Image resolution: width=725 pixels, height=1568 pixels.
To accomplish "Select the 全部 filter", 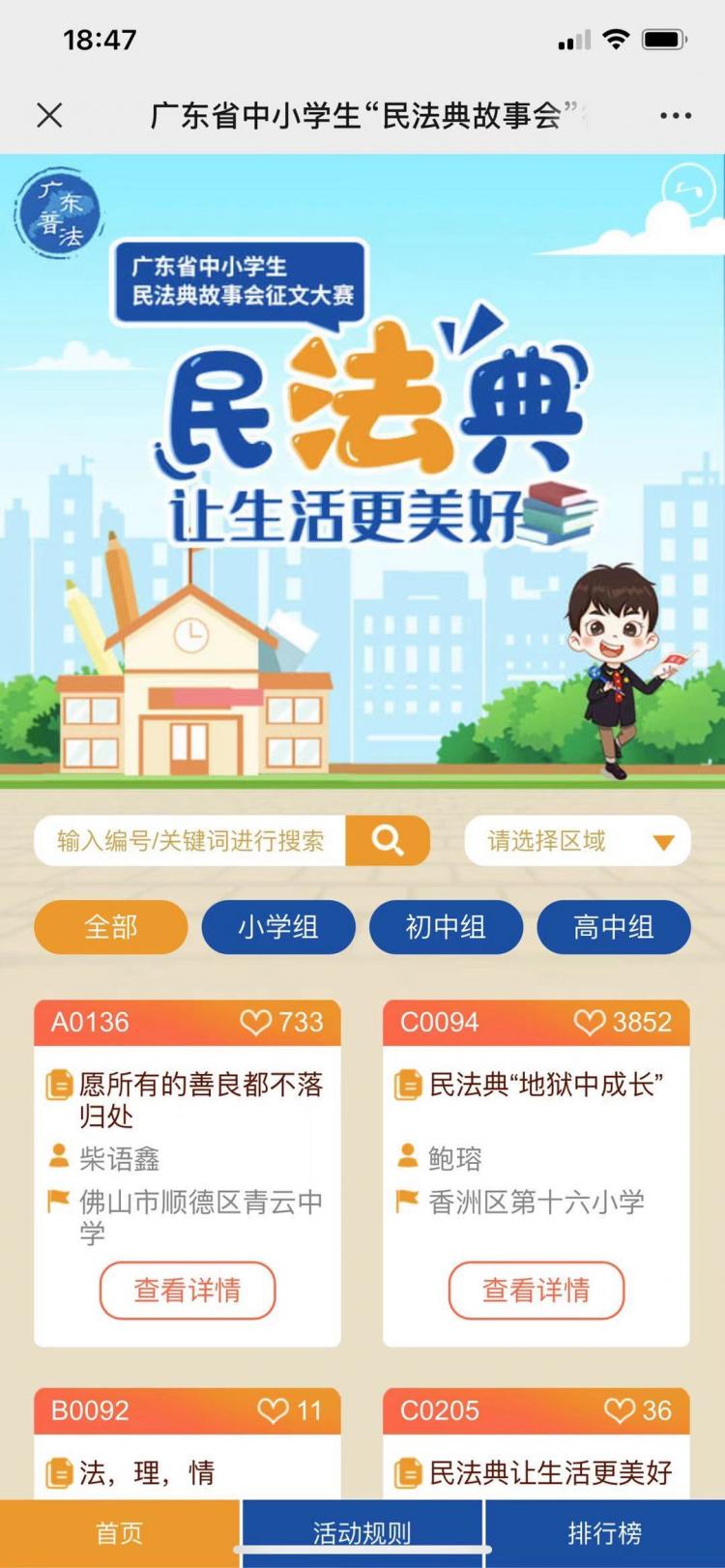I will pos(111,927).
